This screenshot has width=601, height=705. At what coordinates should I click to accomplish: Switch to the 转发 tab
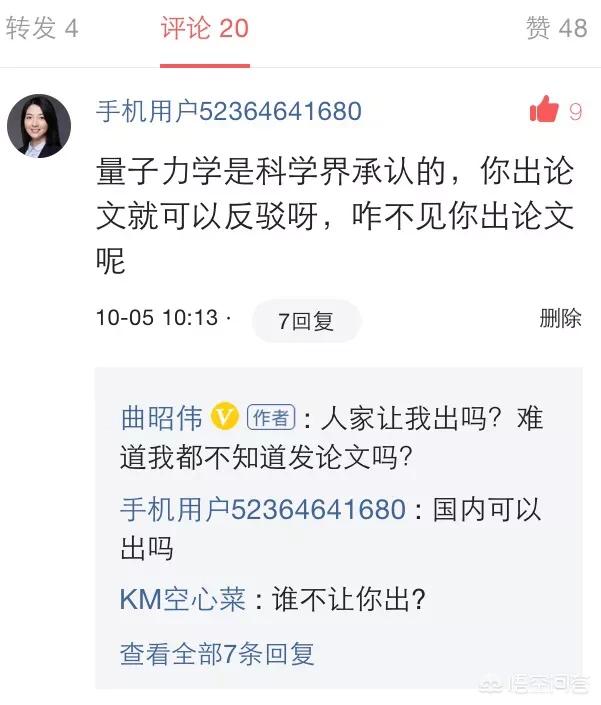click(41, 27)
